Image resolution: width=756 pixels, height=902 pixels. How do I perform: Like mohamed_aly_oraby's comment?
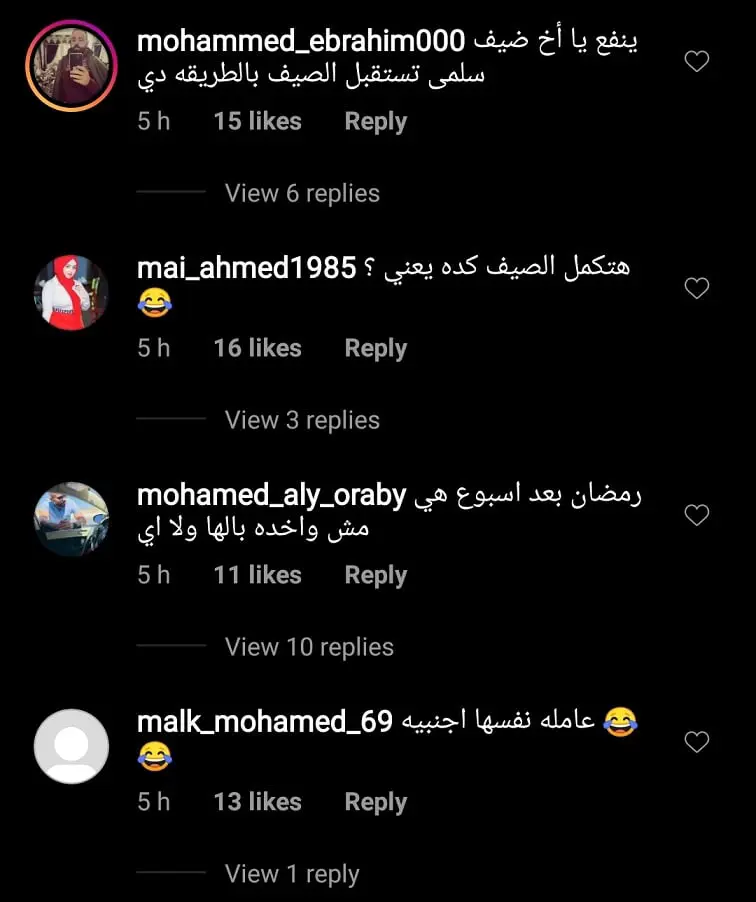point(696,515)
